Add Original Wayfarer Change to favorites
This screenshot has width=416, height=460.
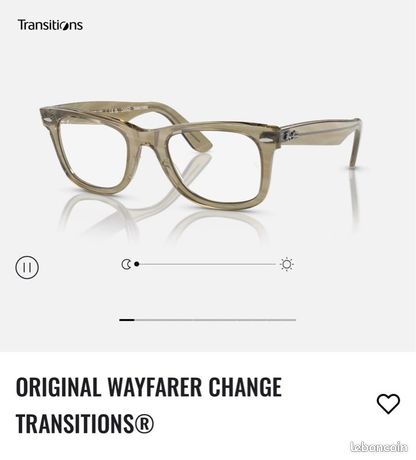pos(388,403)
